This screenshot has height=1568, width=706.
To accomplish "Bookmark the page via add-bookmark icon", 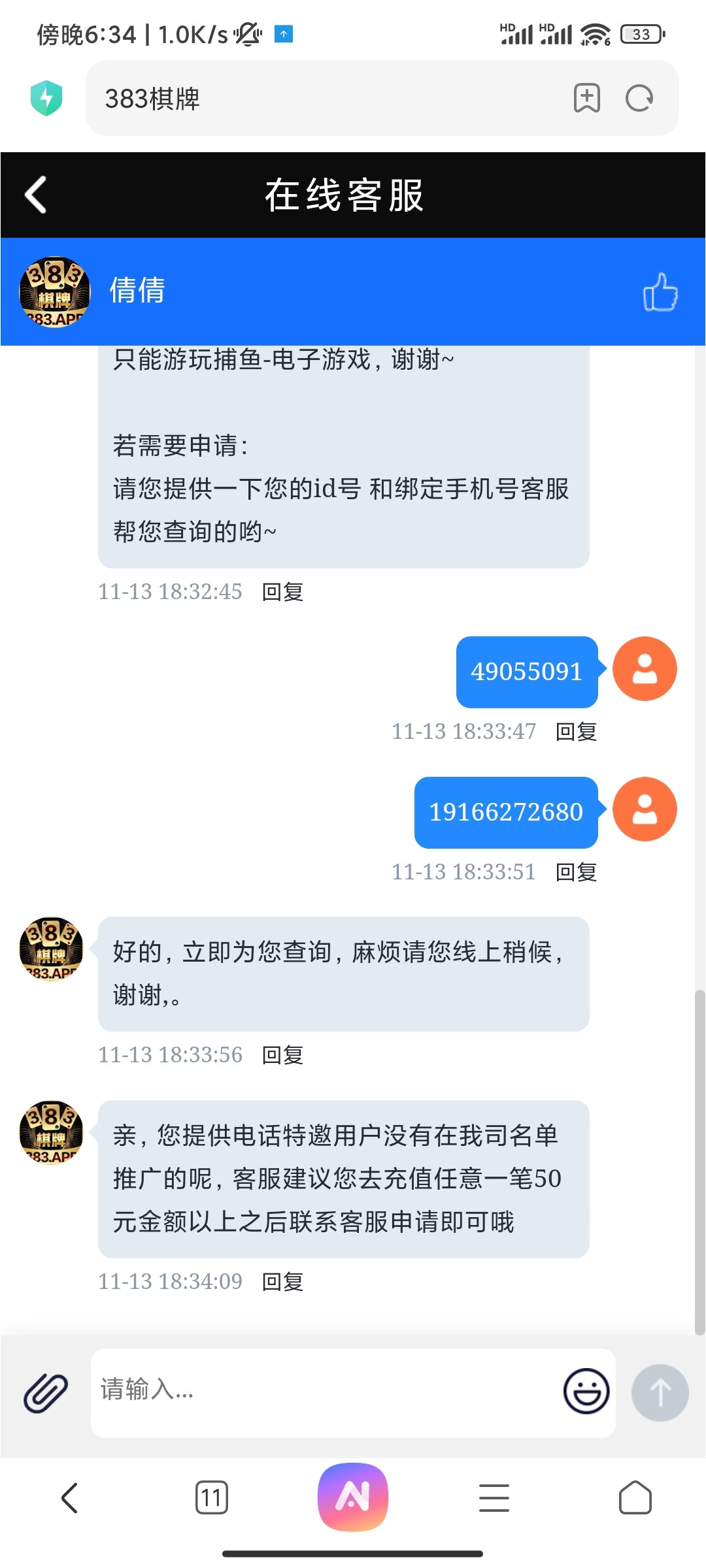I will [585, 98].
